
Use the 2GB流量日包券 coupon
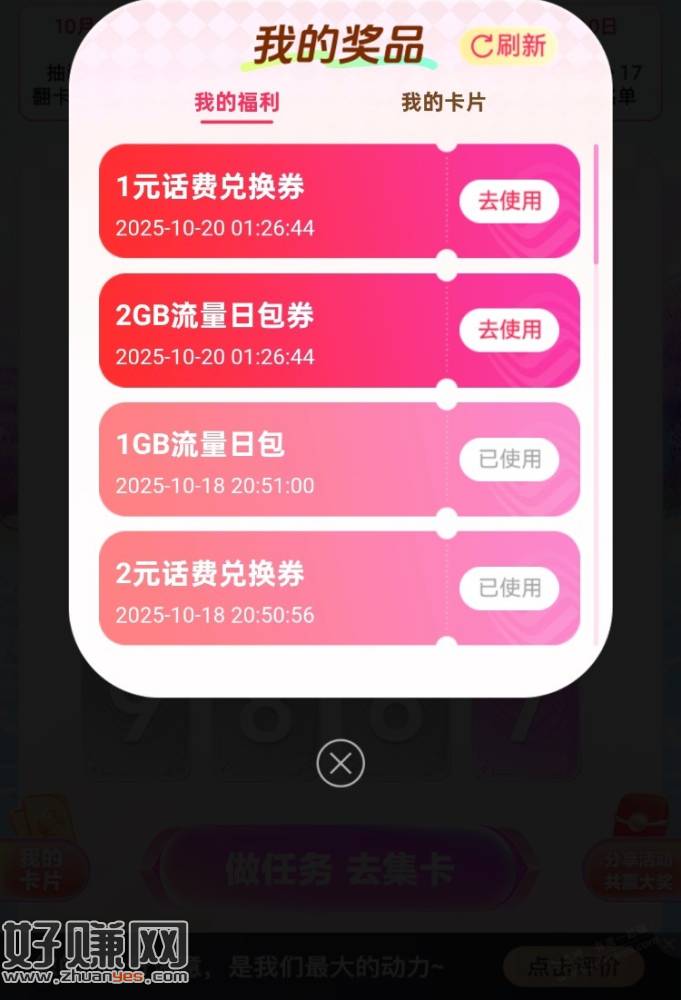[509, 330]
